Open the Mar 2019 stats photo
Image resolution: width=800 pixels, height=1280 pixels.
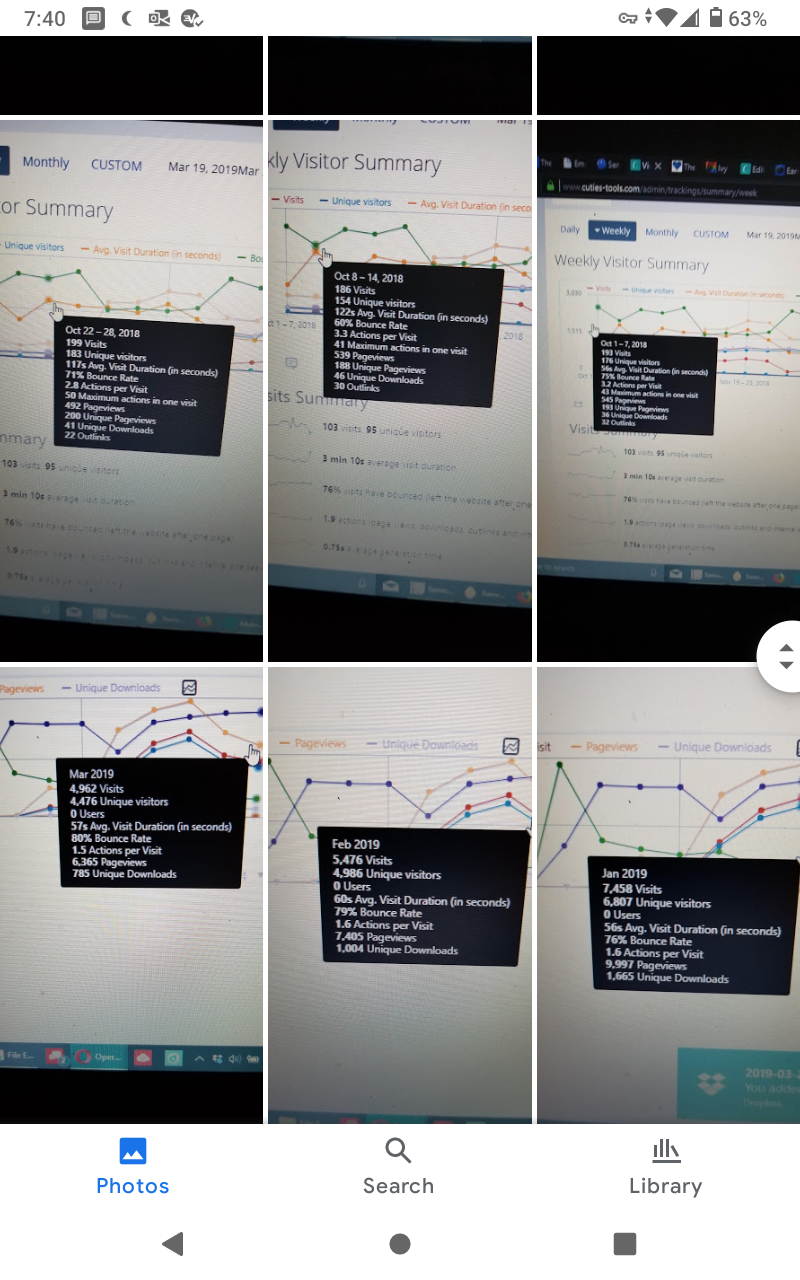coord(131,895)
